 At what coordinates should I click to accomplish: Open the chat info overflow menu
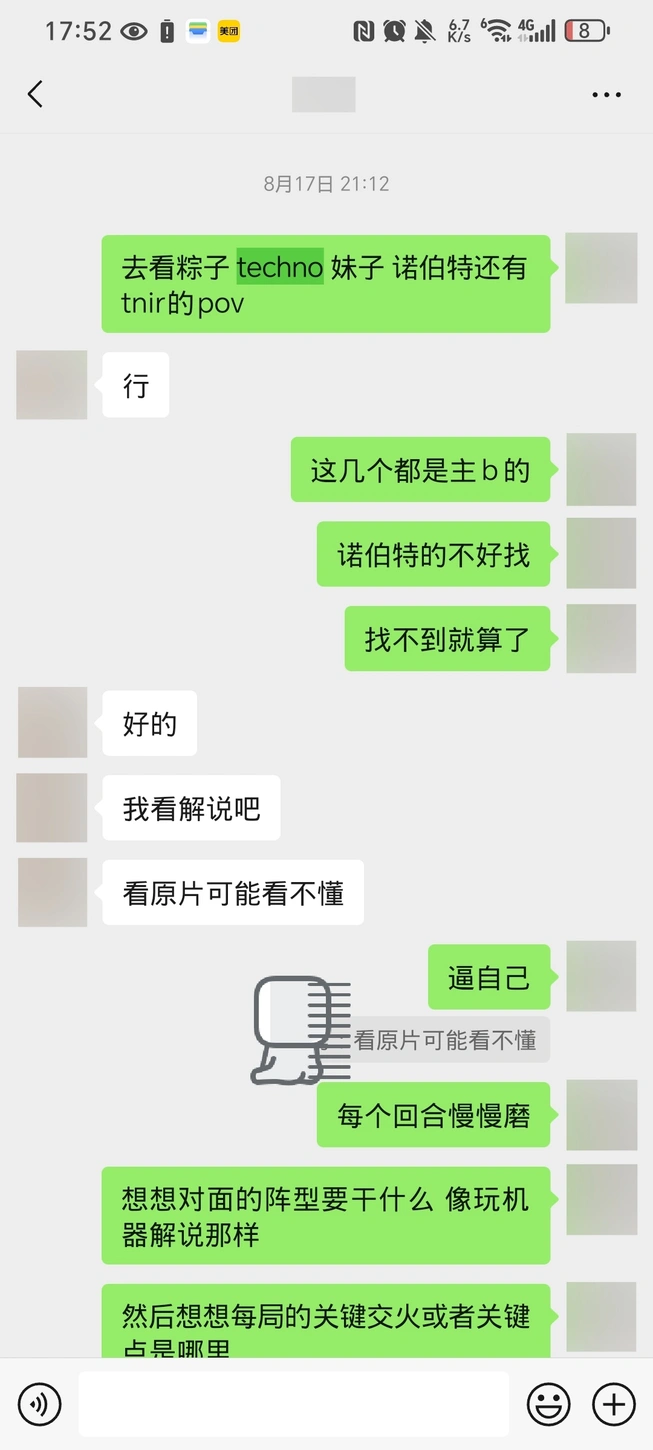[606, 95]
